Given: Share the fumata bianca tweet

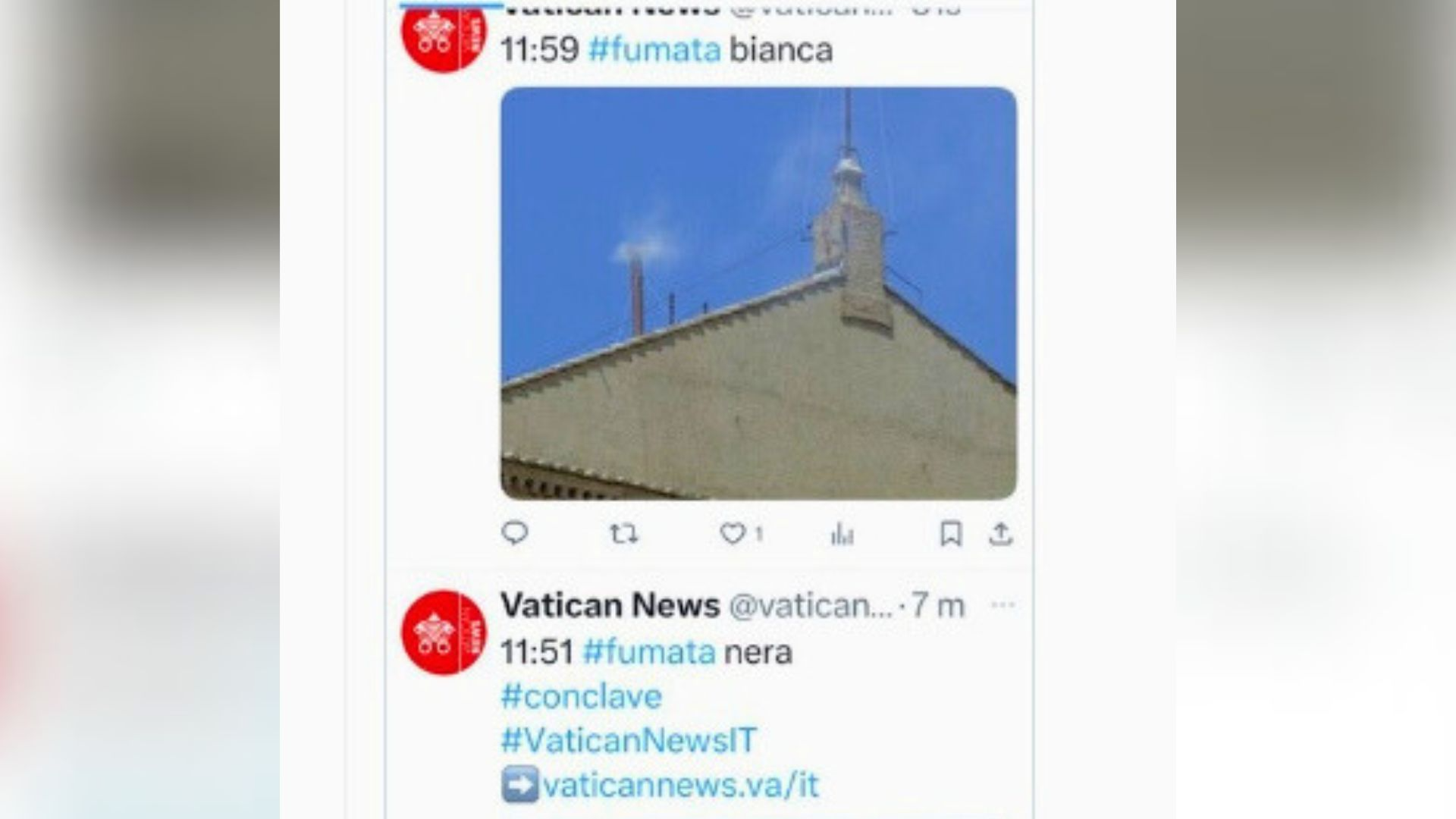Looking at the screenshot, I should [x=1001, y=534].
